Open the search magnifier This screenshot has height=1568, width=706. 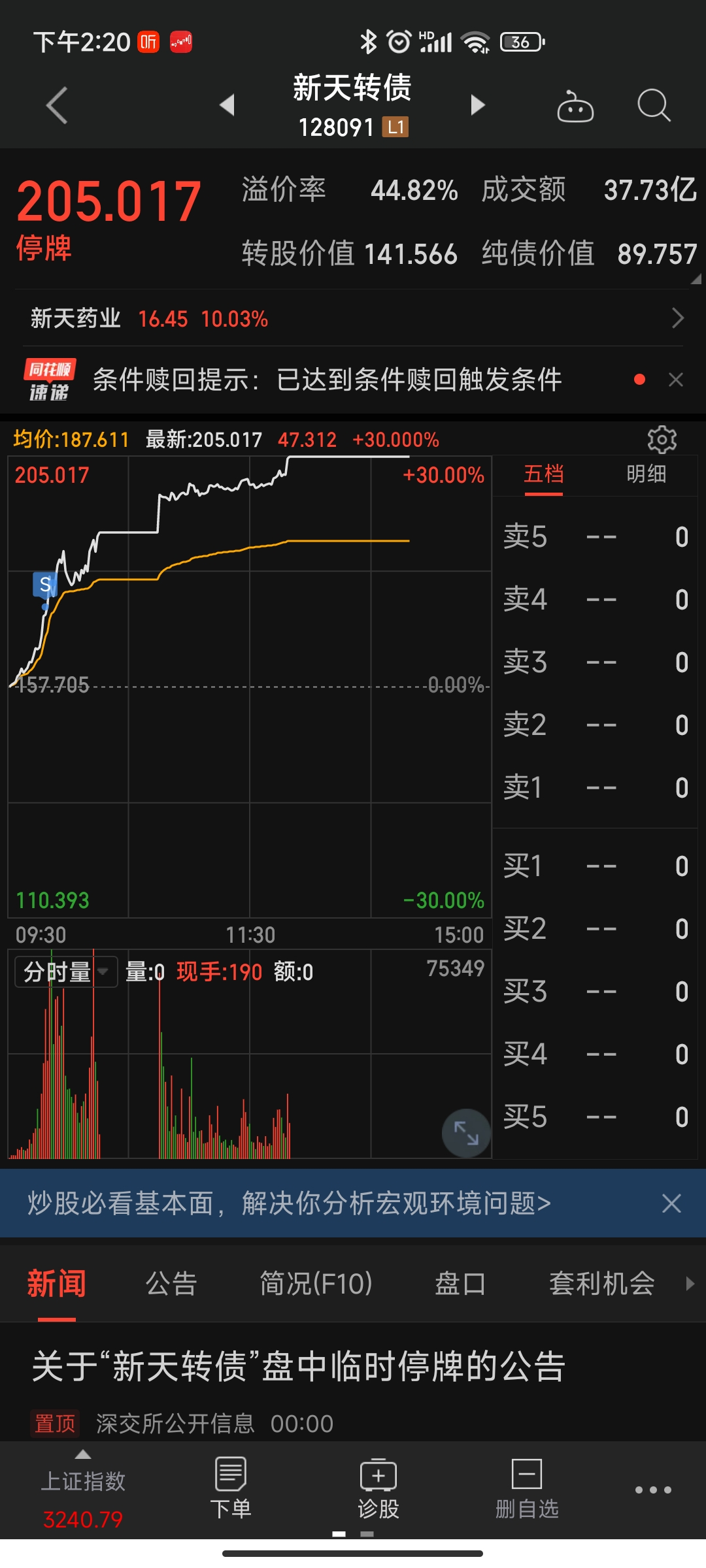tap(654, 106)
